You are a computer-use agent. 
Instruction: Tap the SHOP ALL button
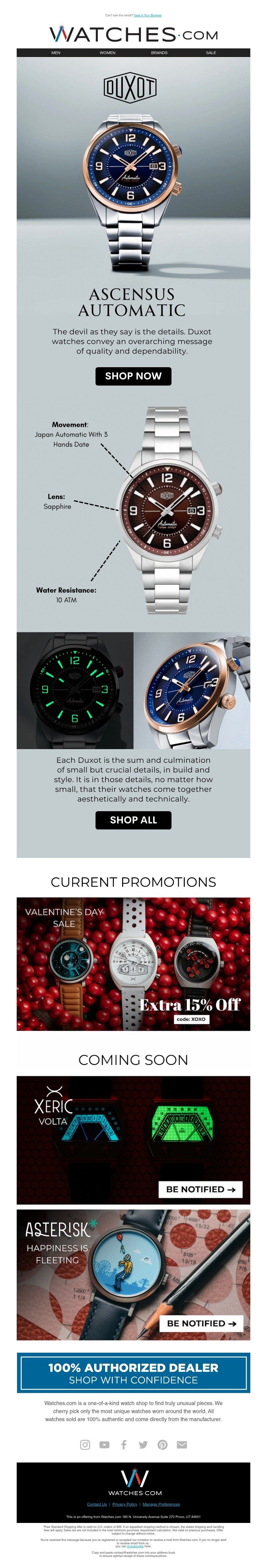[133, 820]
